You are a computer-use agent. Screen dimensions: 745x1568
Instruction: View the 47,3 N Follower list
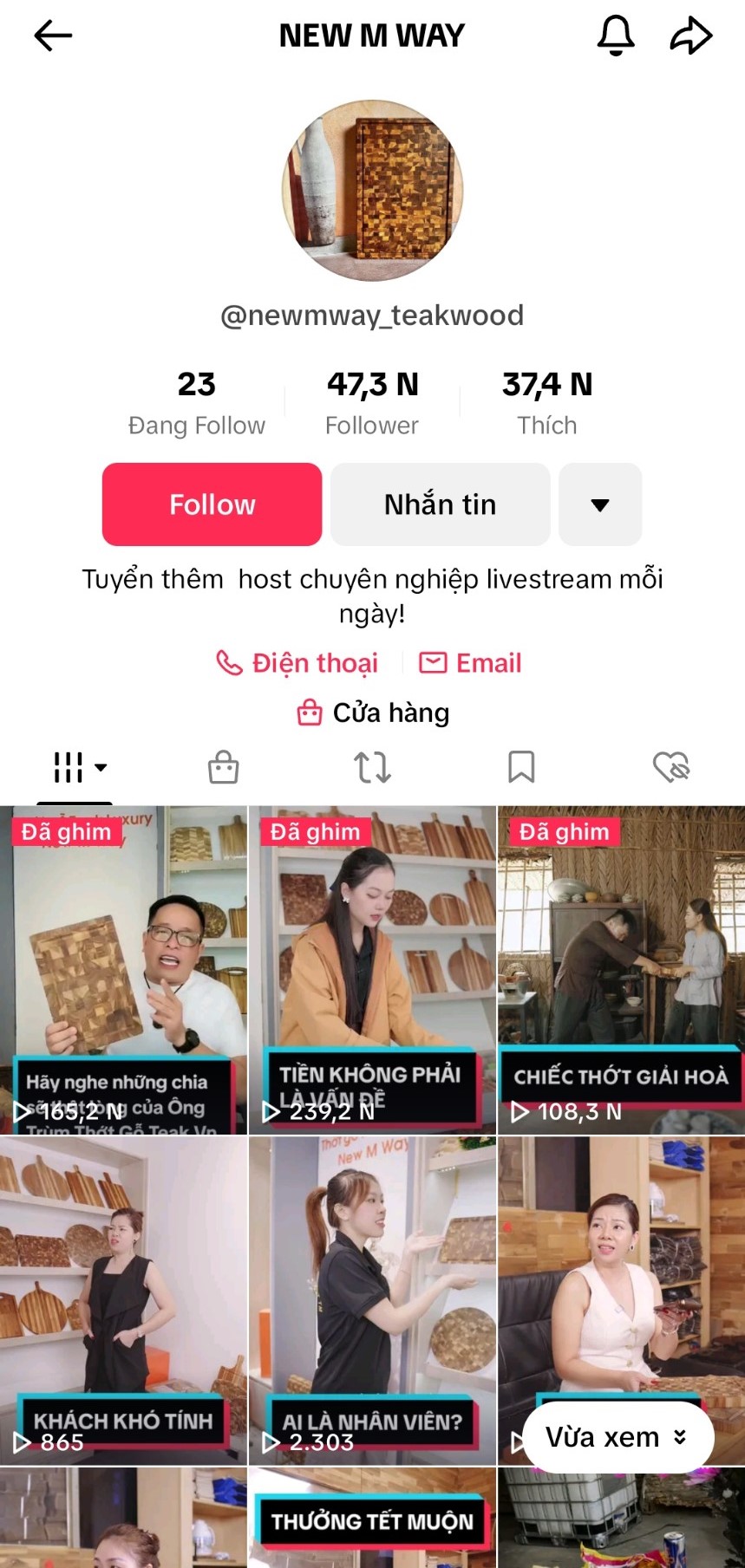[372, 402]
